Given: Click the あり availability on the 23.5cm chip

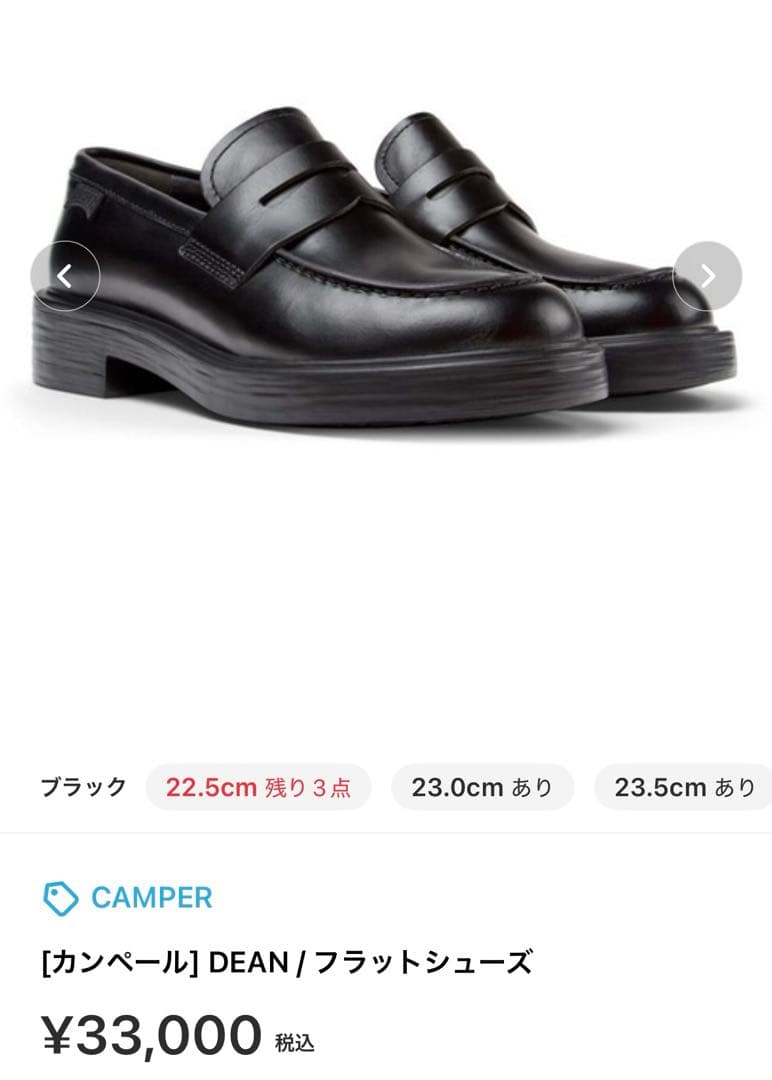Looking at the screenshot, I should point(735,787).
